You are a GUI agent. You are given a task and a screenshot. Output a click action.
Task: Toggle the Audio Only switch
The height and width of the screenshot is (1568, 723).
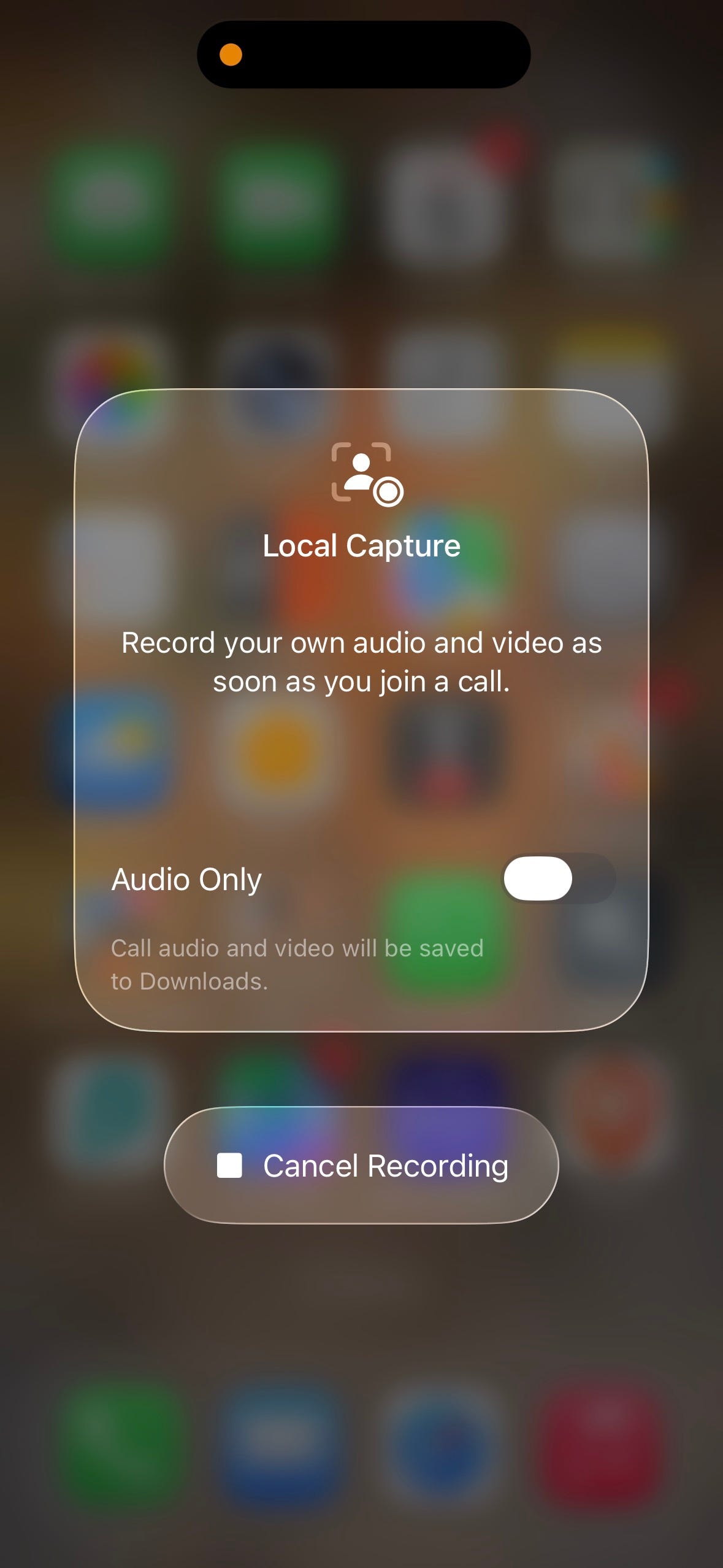558,878
